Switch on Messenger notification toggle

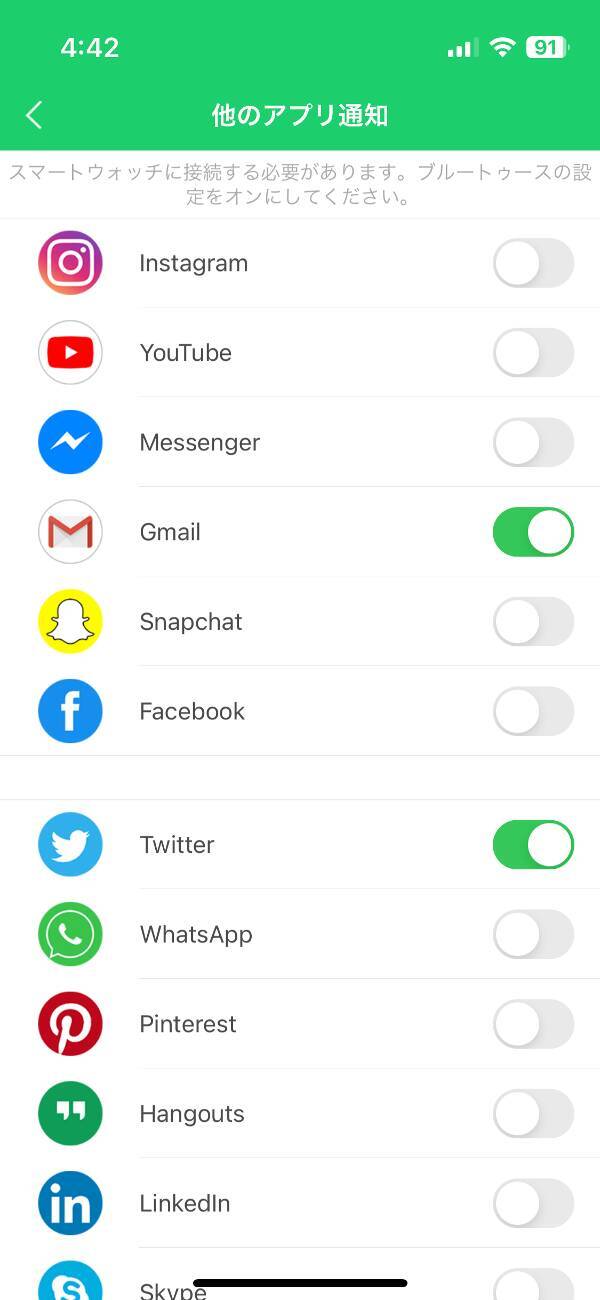[x=533, y=443]
